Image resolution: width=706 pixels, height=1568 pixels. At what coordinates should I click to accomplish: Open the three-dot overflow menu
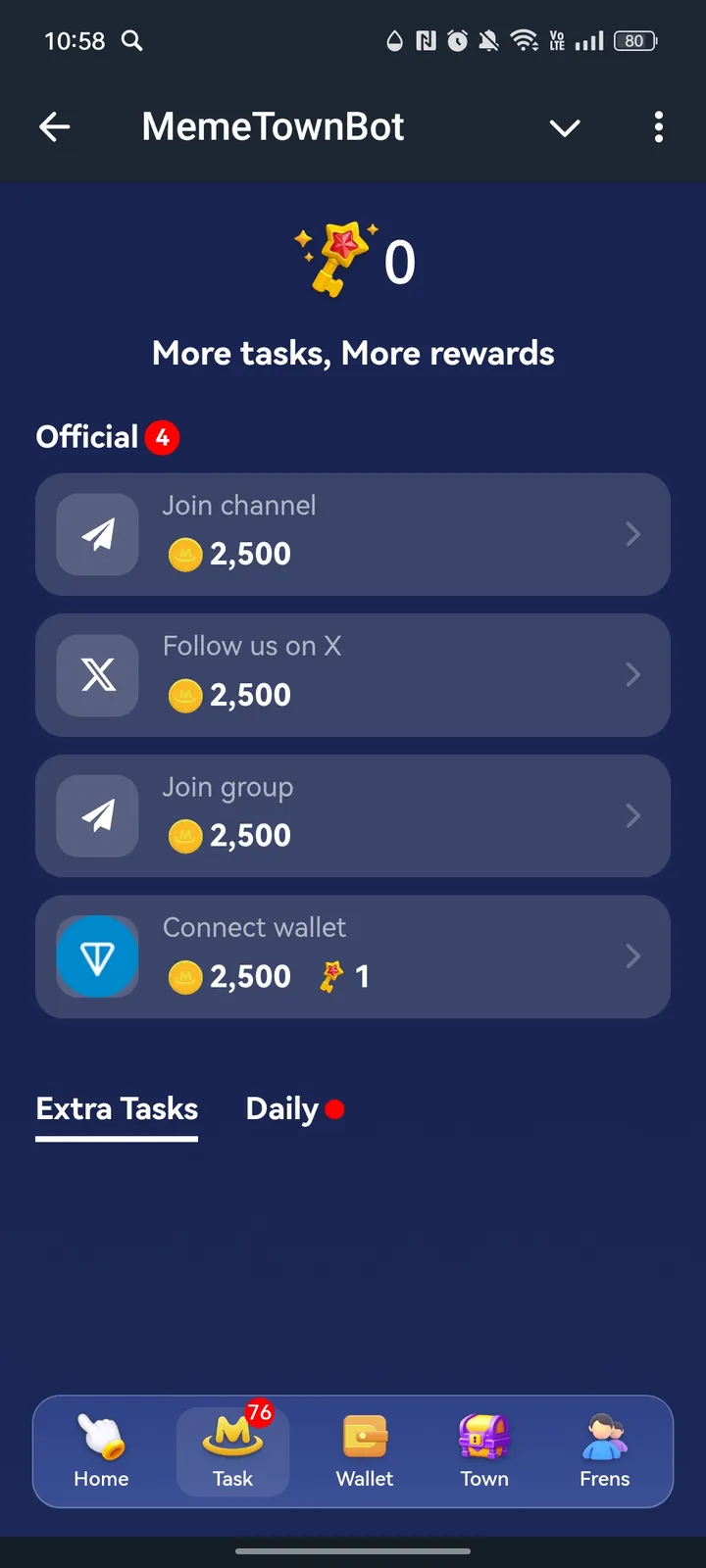pos(658,126)
